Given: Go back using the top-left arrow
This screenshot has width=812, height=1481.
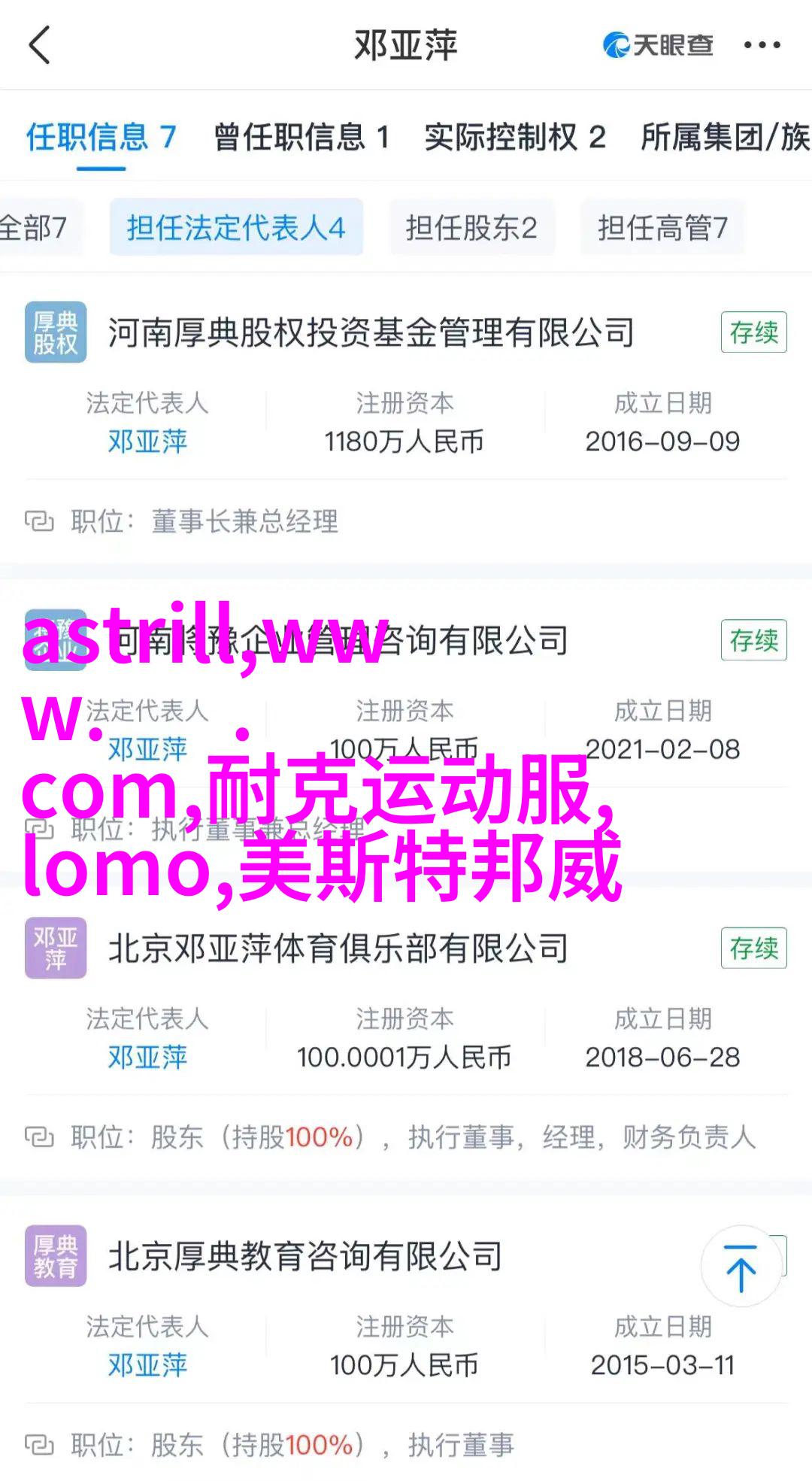Looking at the screenshot, I should click(39, 45).
